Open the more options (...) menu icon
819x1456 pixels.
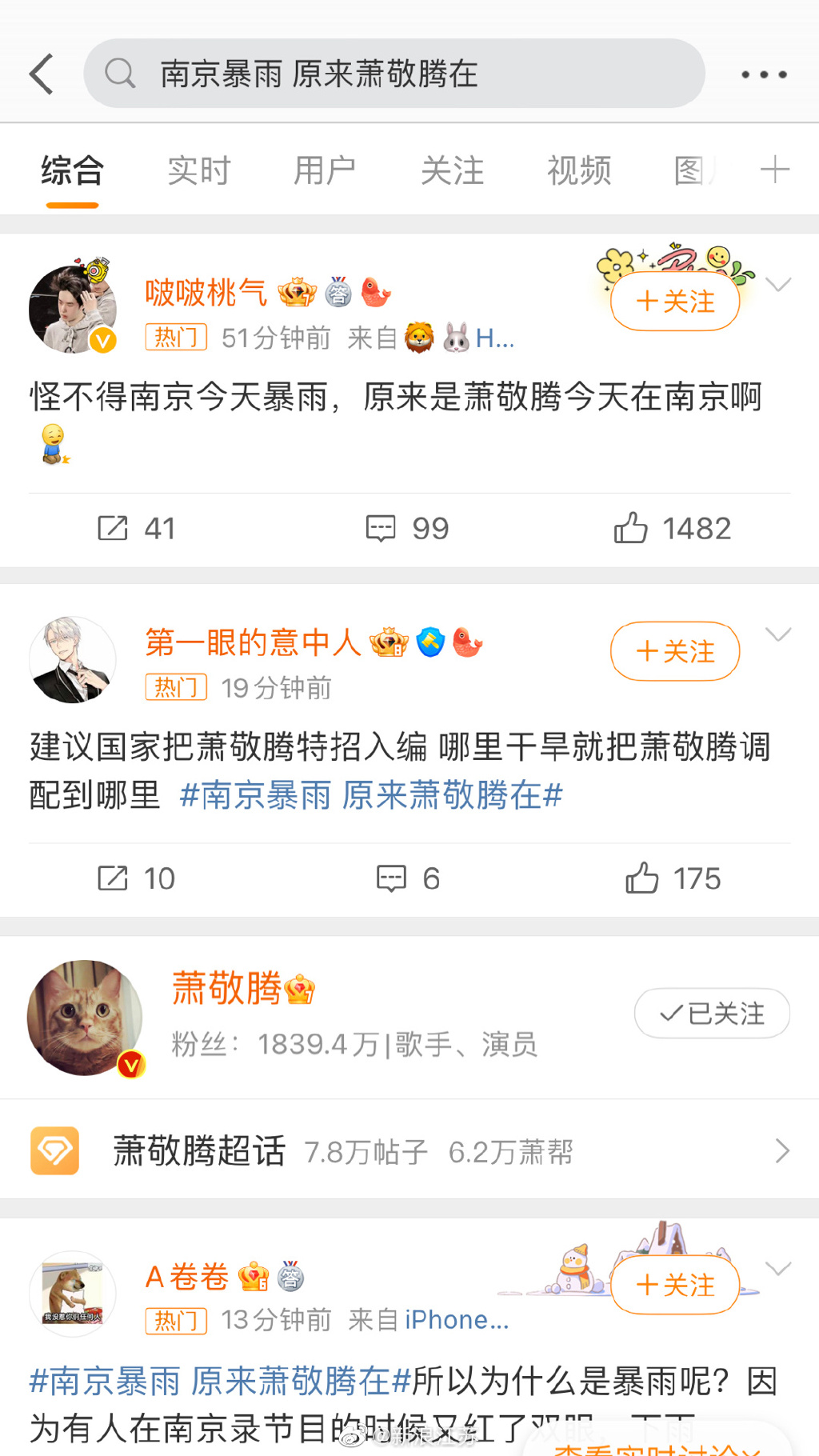pyautogui.click(x=762, y=74)
